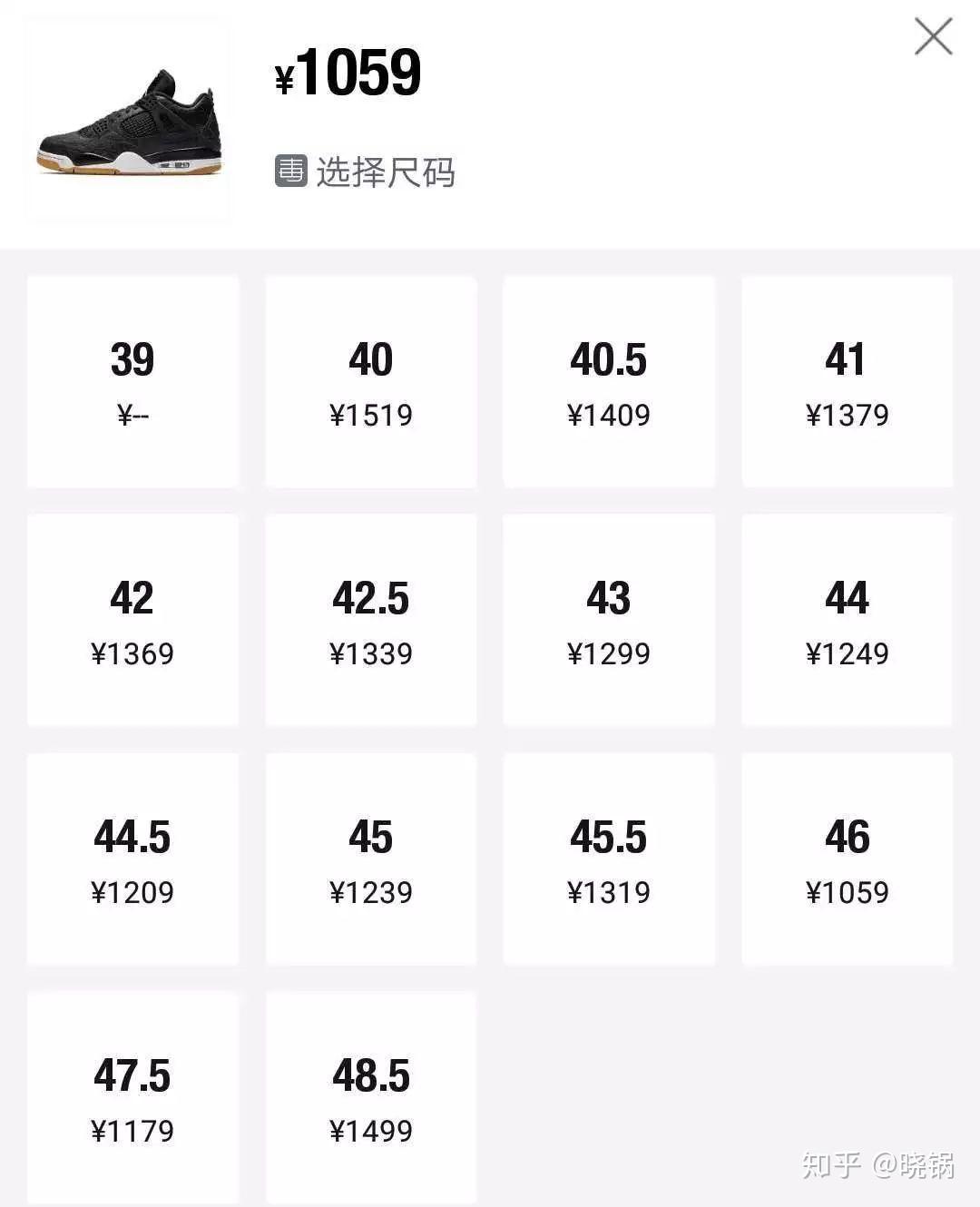Open the size chart icon beside 选择尺码
The width and height of the screenshot is (980, 1207).
[x=291, y=171]
